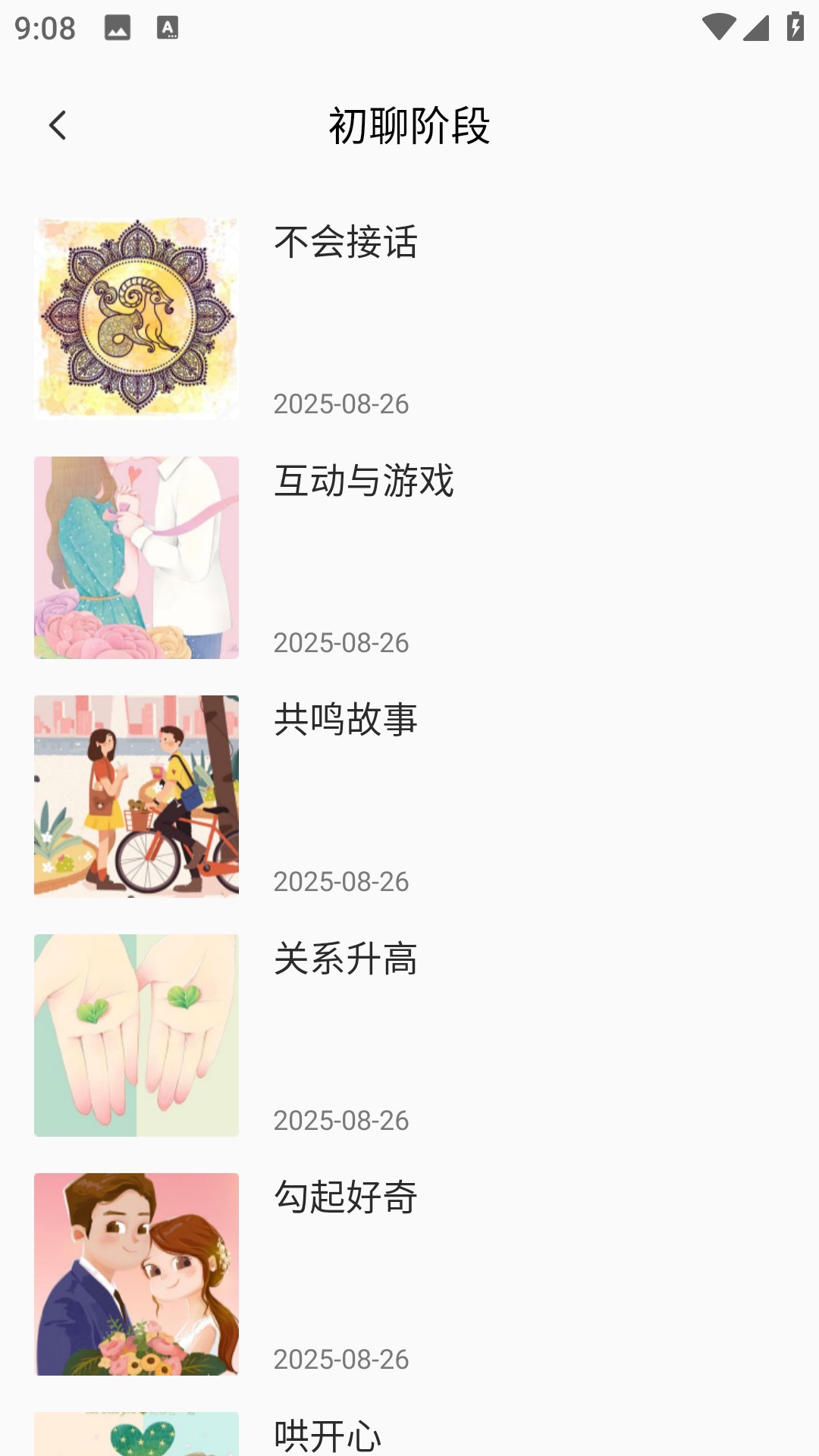Tap the bicycle scene thumbnail for 共鸣故事
This screenshot has height=1456, width=819.
coord(136,796)
